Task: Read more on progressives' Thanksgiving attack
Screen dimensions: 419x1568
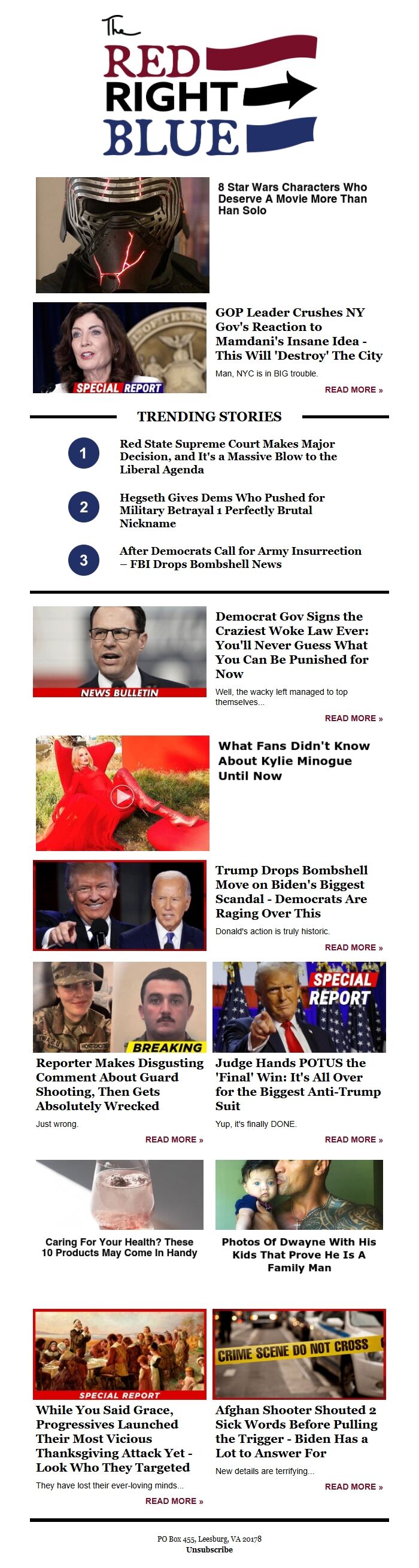Action: pos(174,1501)
